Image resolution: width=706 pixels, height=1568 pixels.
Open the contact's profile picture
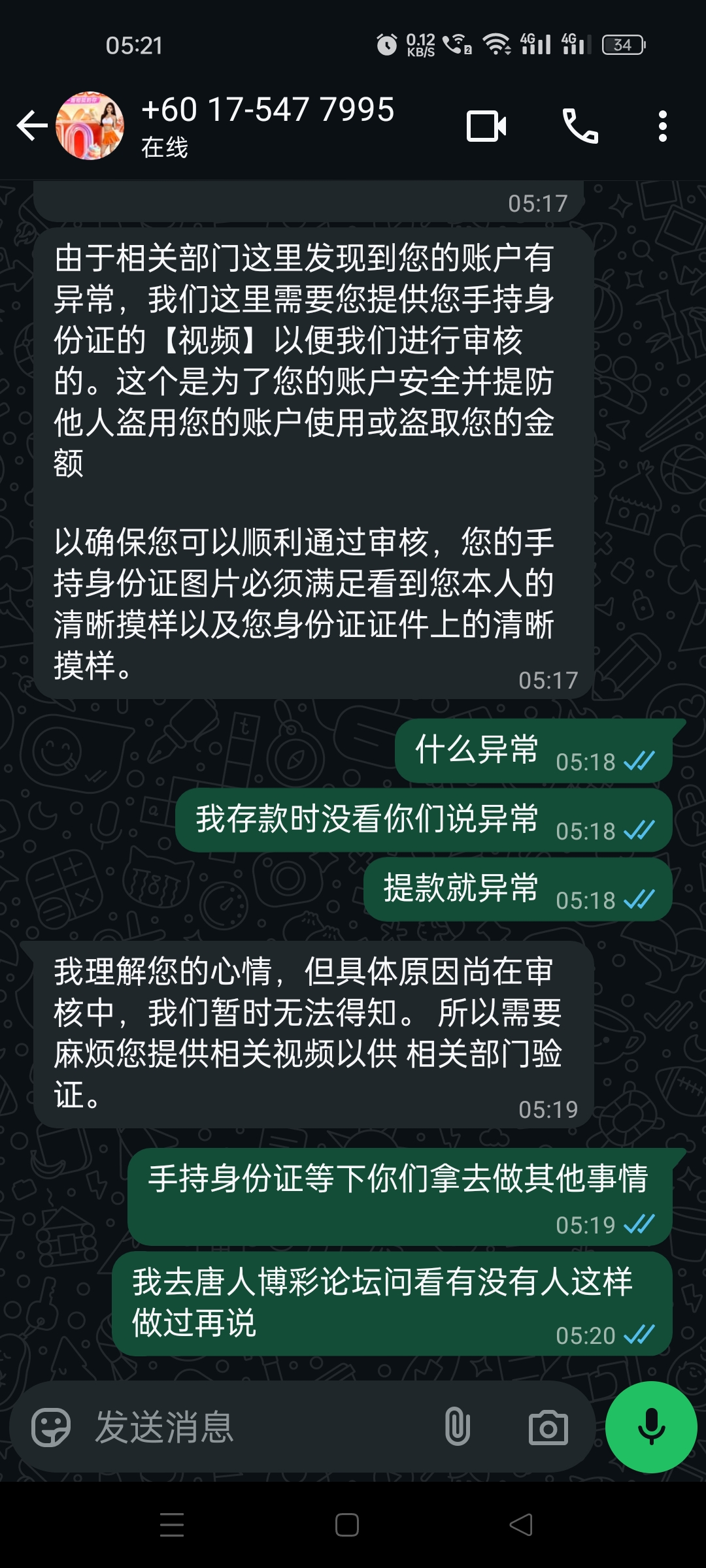tap(90, 126)
